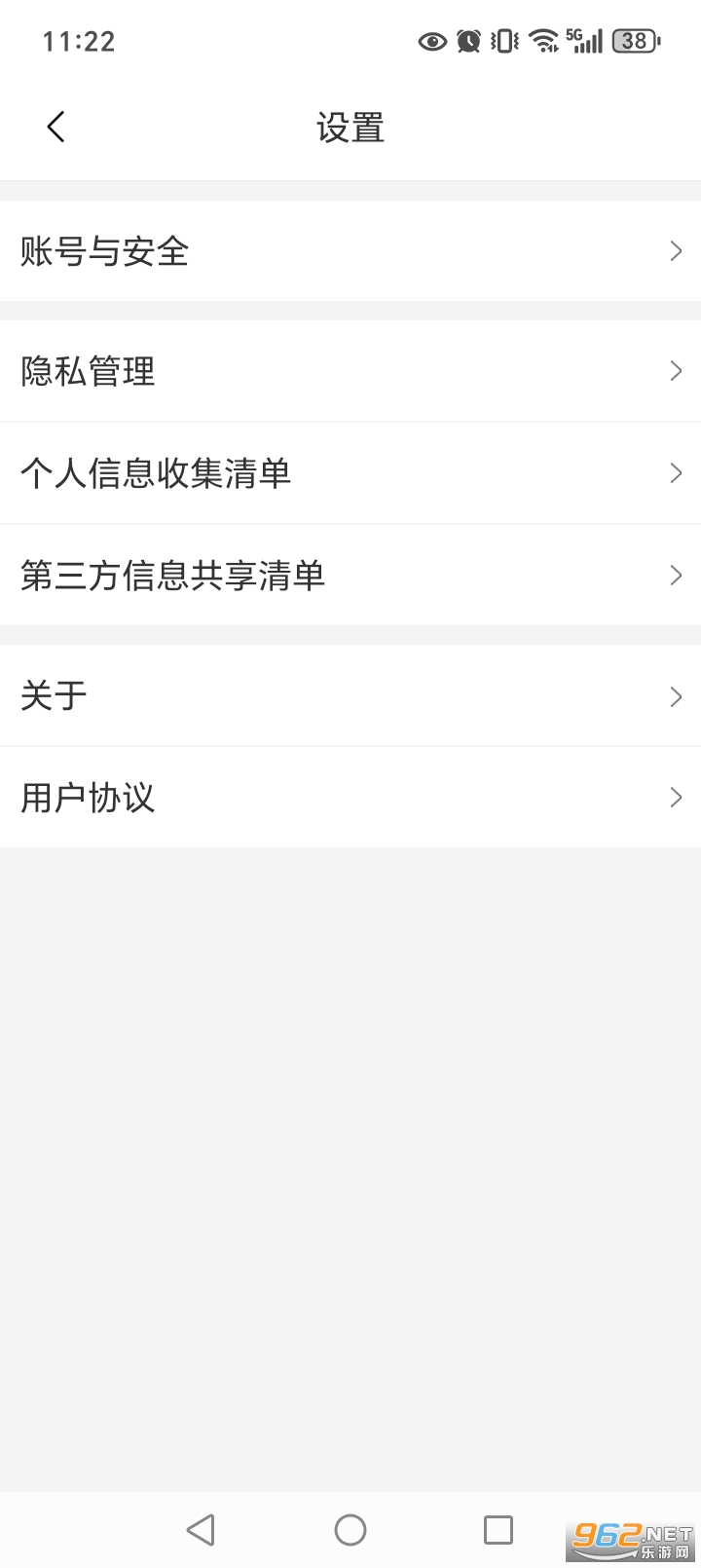Select the 第三方信息共享清单 entry

coord(350,576)
